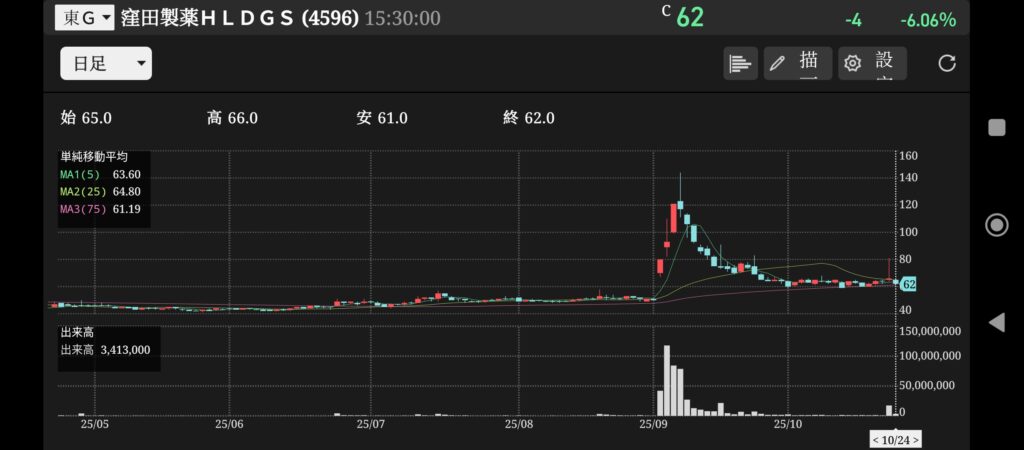Refresh the chart data
The width and height of the screenshot is (1024, 450).
pyautogui.click(x=946, y=64)
